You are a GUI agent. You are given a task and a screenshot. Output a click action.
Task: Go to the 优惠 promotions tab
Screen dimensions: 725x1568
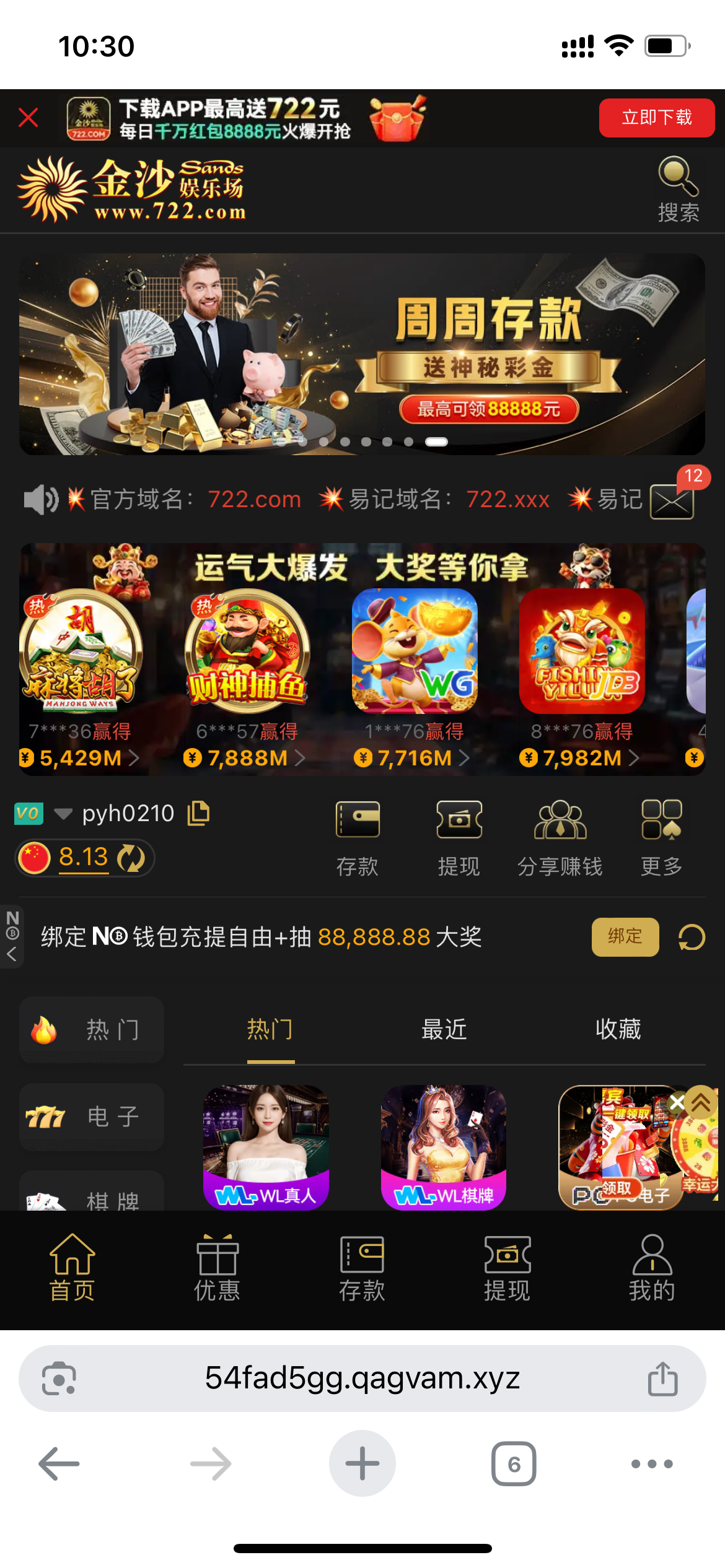tap(217, 1267)
